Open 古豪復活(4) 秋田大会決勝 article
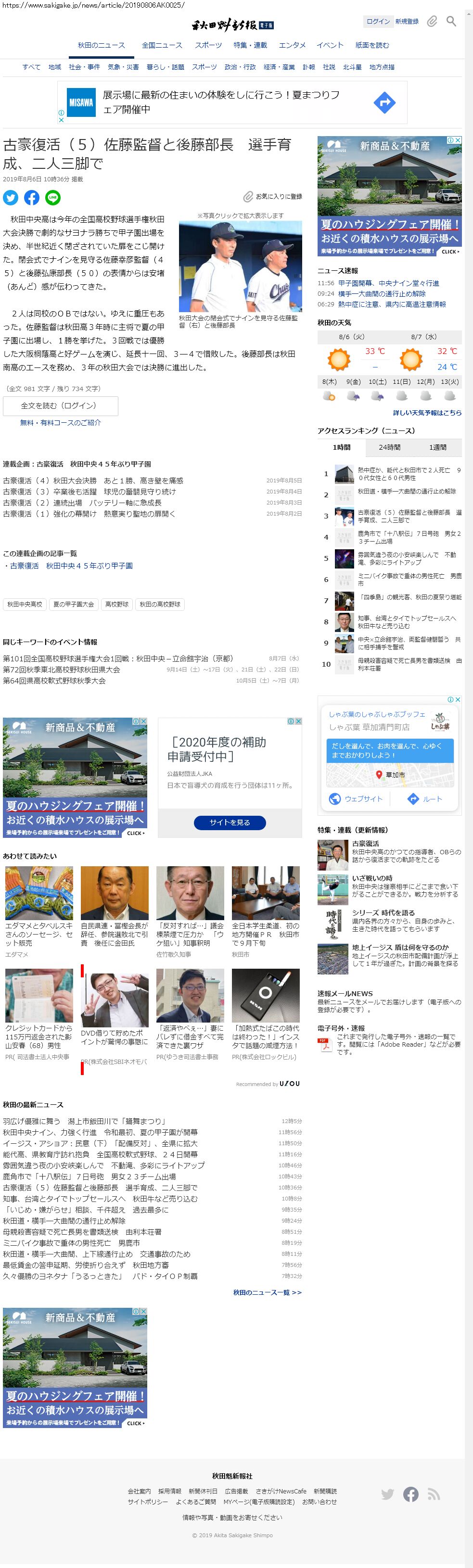The width and height of the screenshot is (473, 1568). tap(92, 481)
